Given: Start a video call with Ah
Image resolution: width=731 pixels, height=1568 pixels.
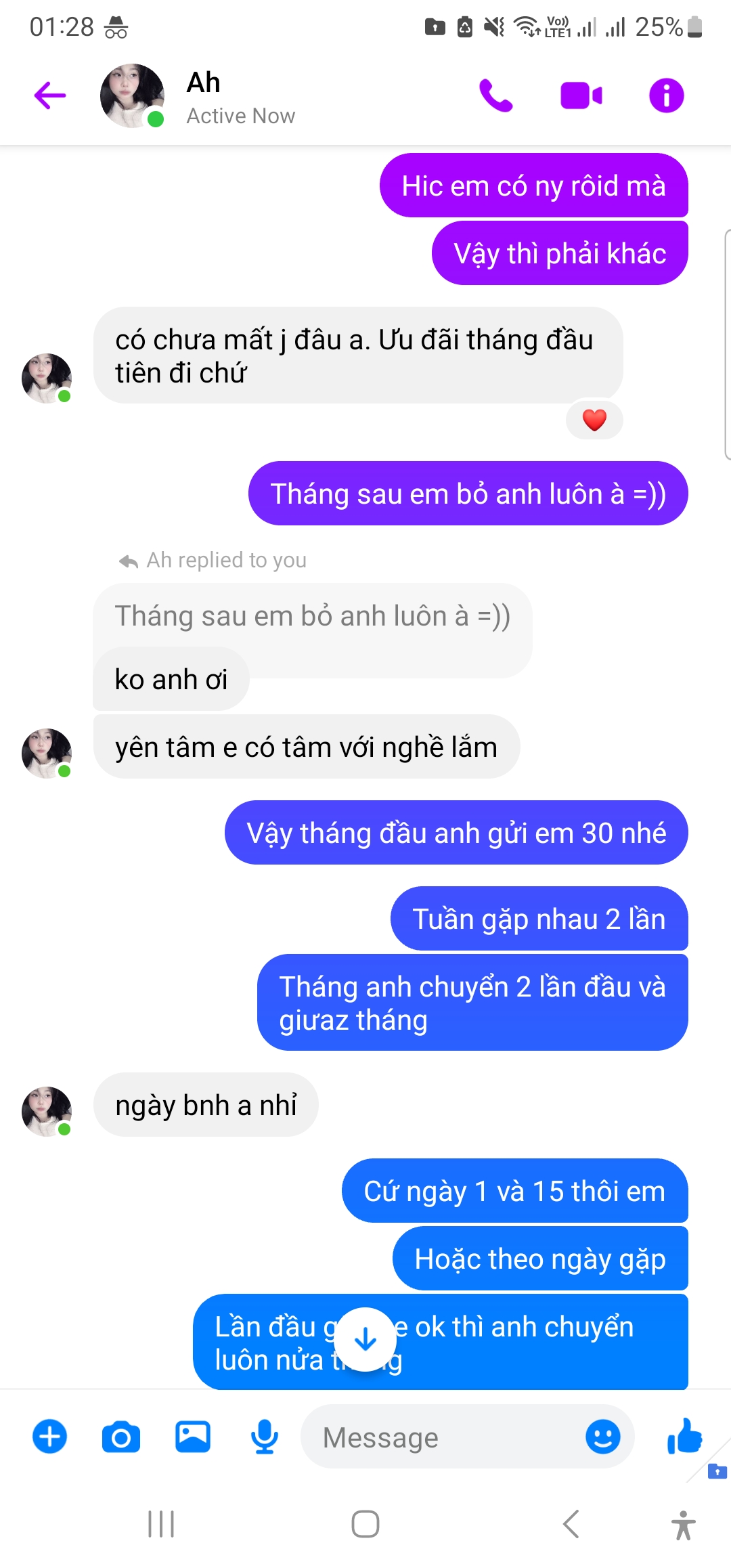Looking at the screenshot, I should coord(581,95).
